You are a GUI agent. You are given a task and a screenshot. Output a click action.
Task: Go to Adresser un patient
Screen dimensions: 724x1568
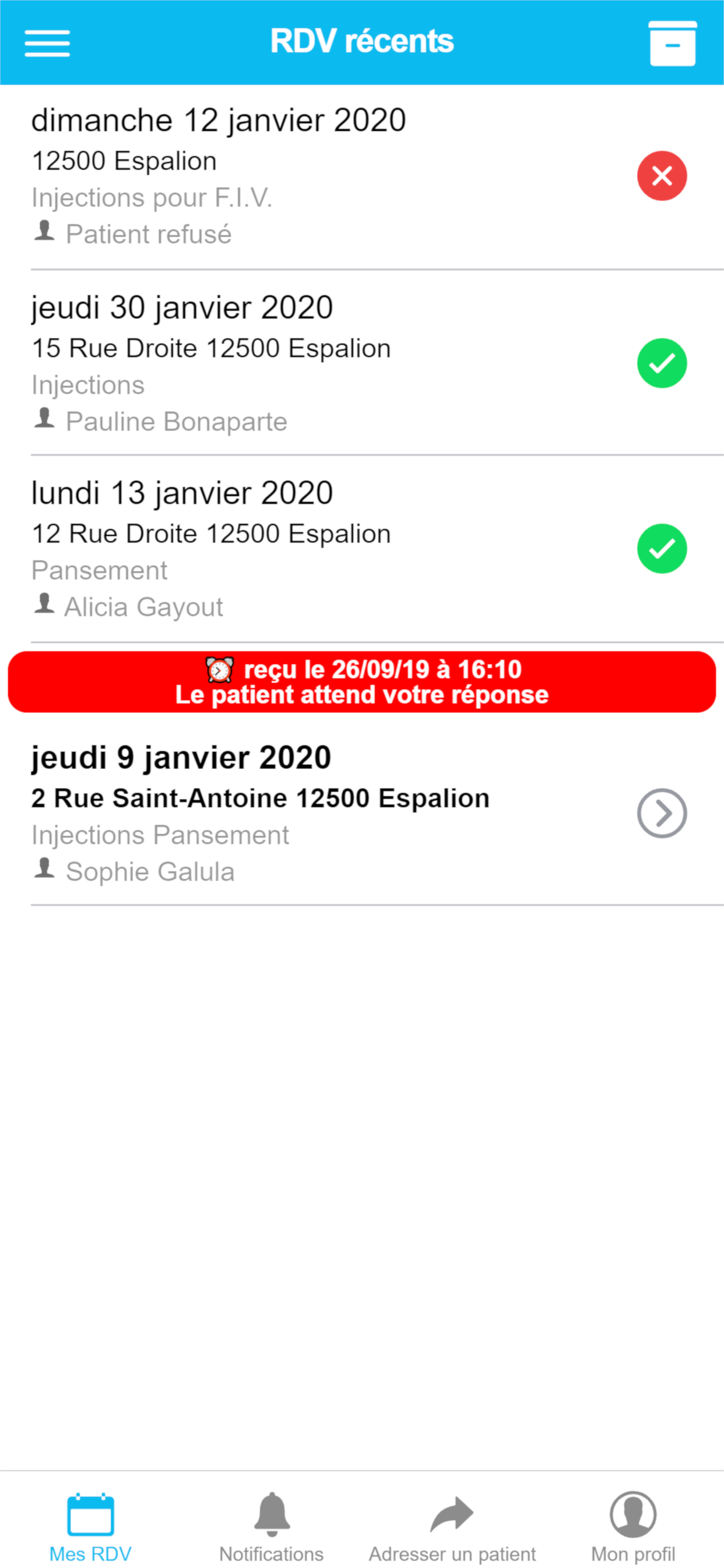tap(452, 1527)
